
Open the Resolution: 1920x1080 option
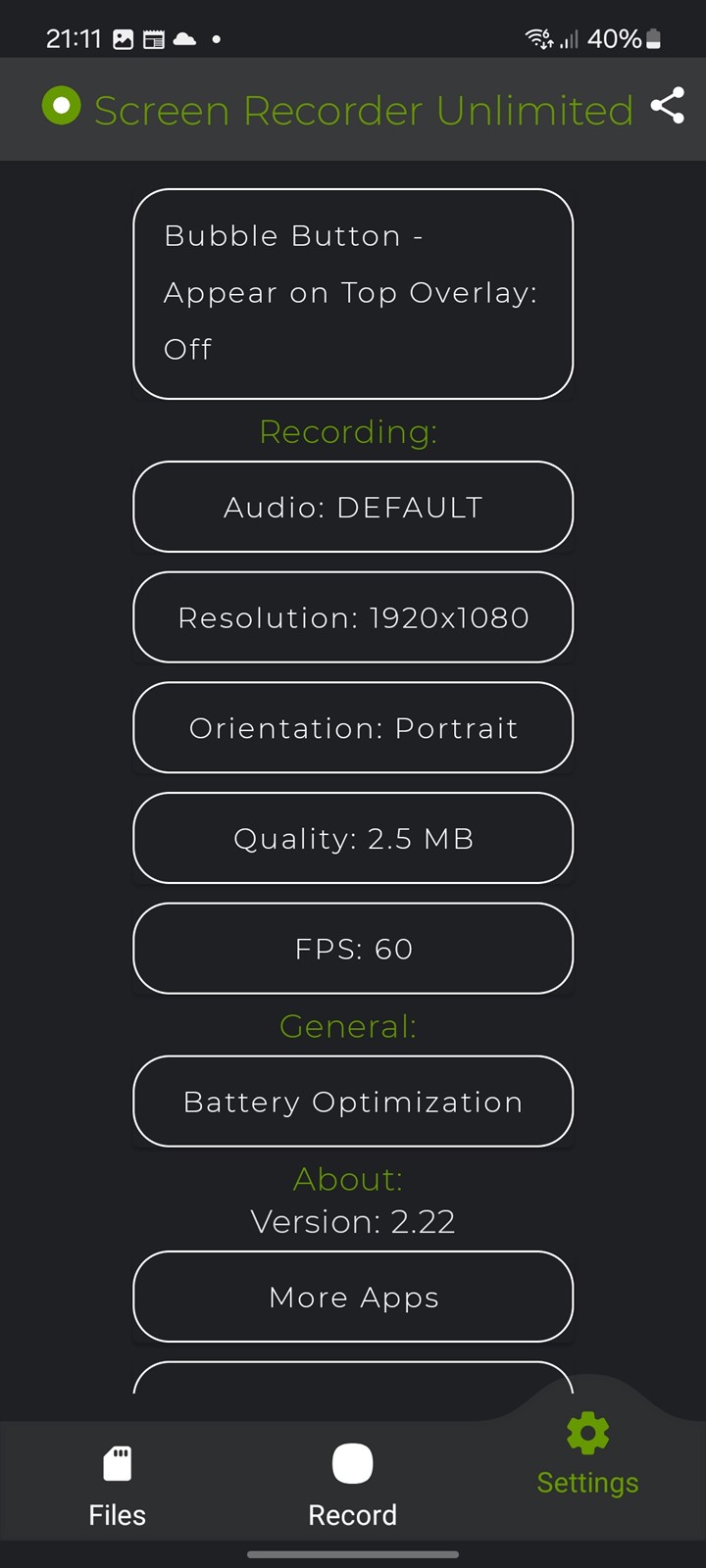353,617
